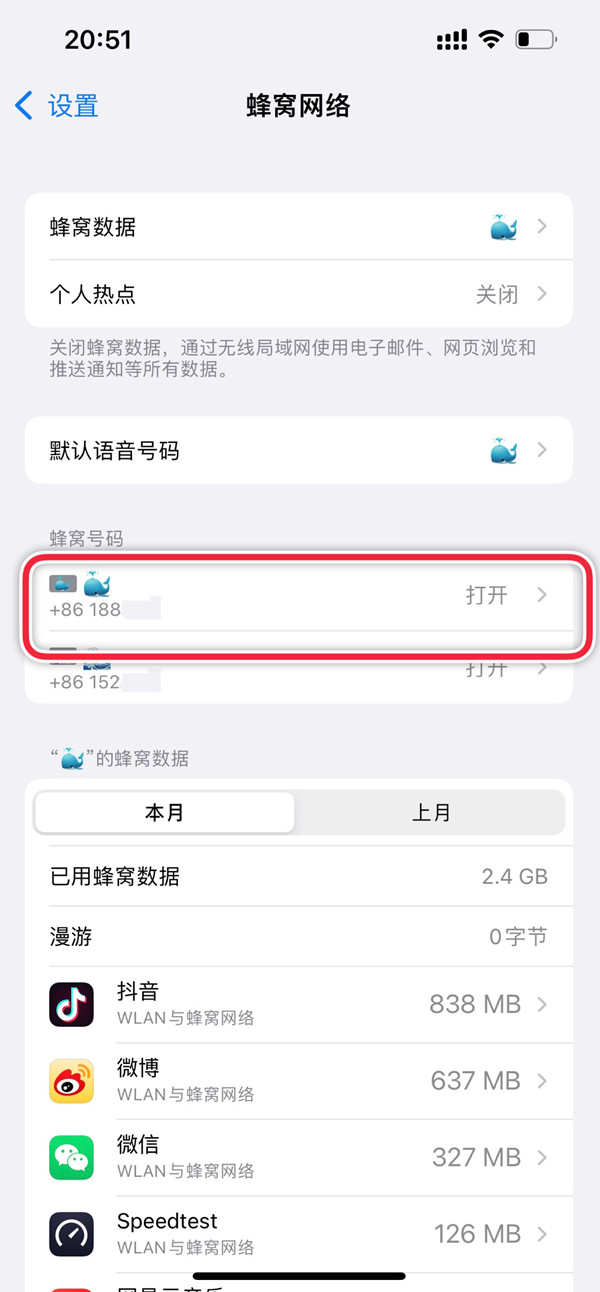Open 微信 cellular data settings

tap(298, 1157)
